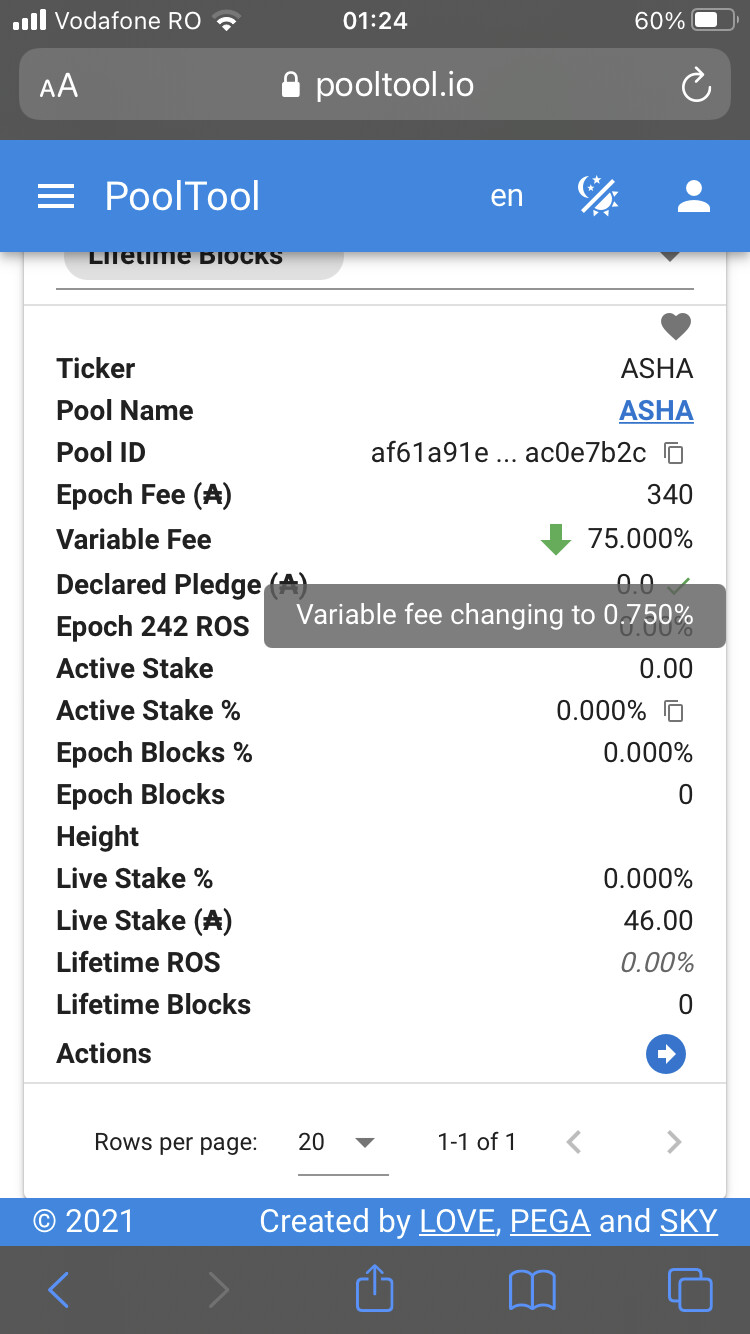Show open Safari tabs
The image size is (750, 1334).
pos(690,1290)
